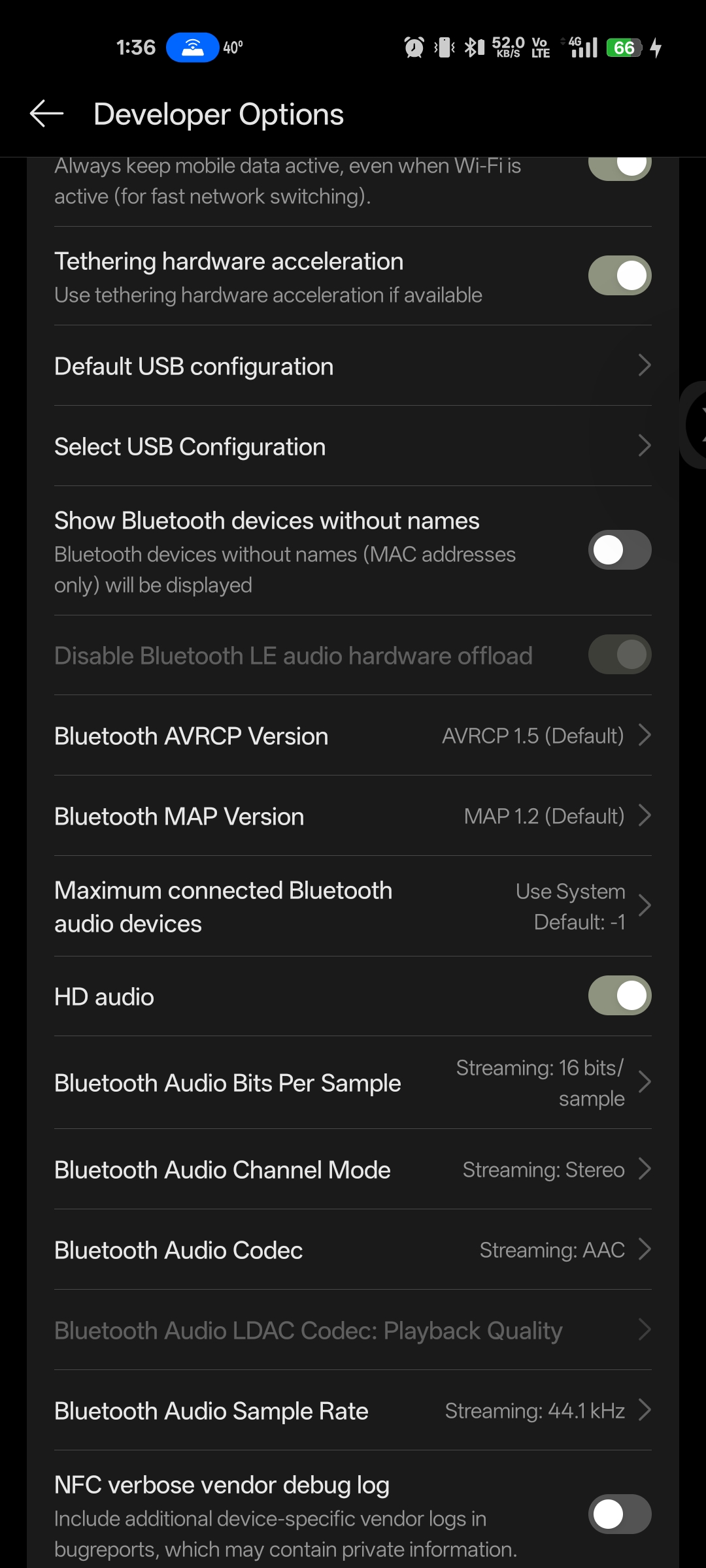Turn off Tethering hardware acceleration
706x1568 pixels.
[619, 276]
